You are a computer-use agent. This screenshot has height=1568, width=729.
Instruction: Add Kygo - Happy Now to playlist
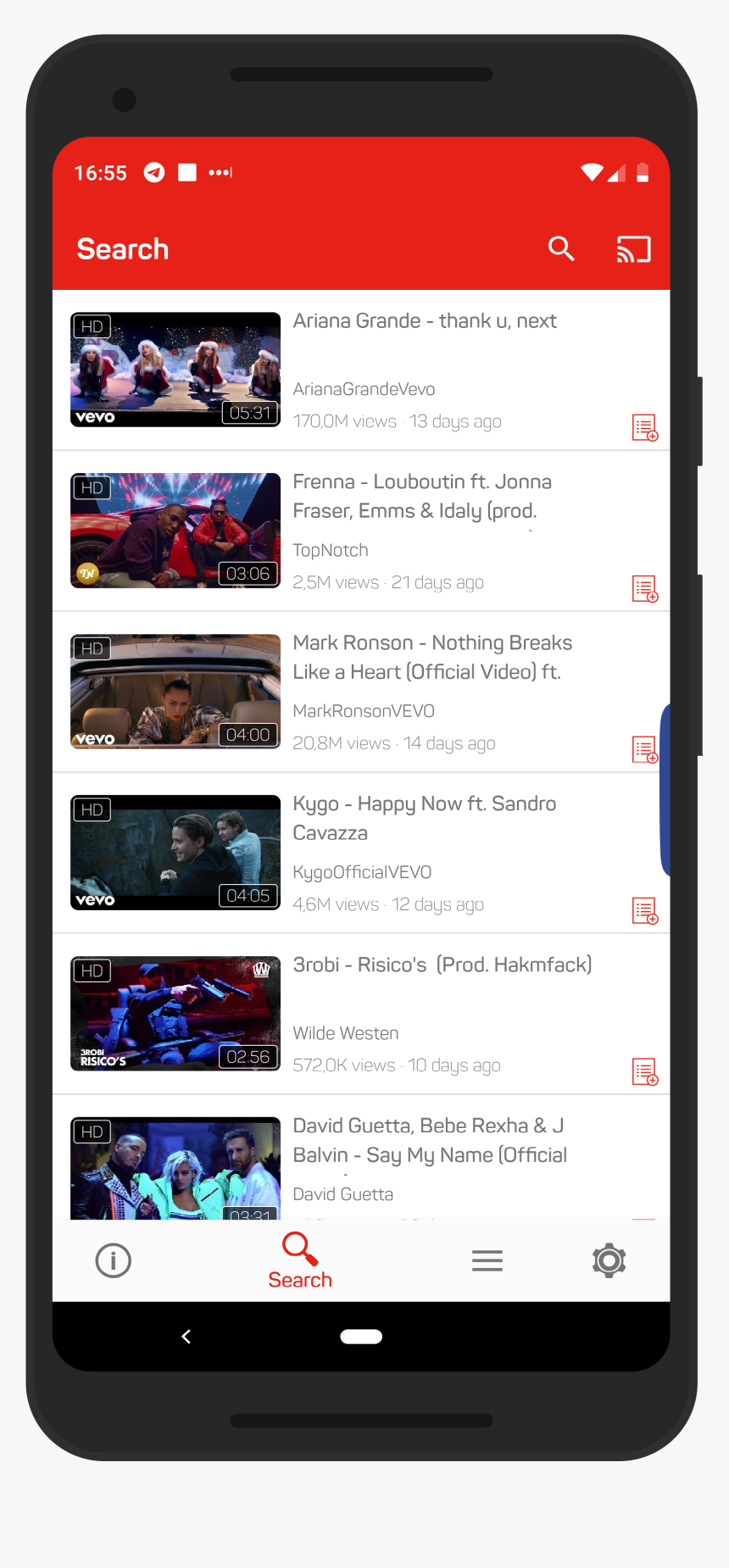[644, 911]
